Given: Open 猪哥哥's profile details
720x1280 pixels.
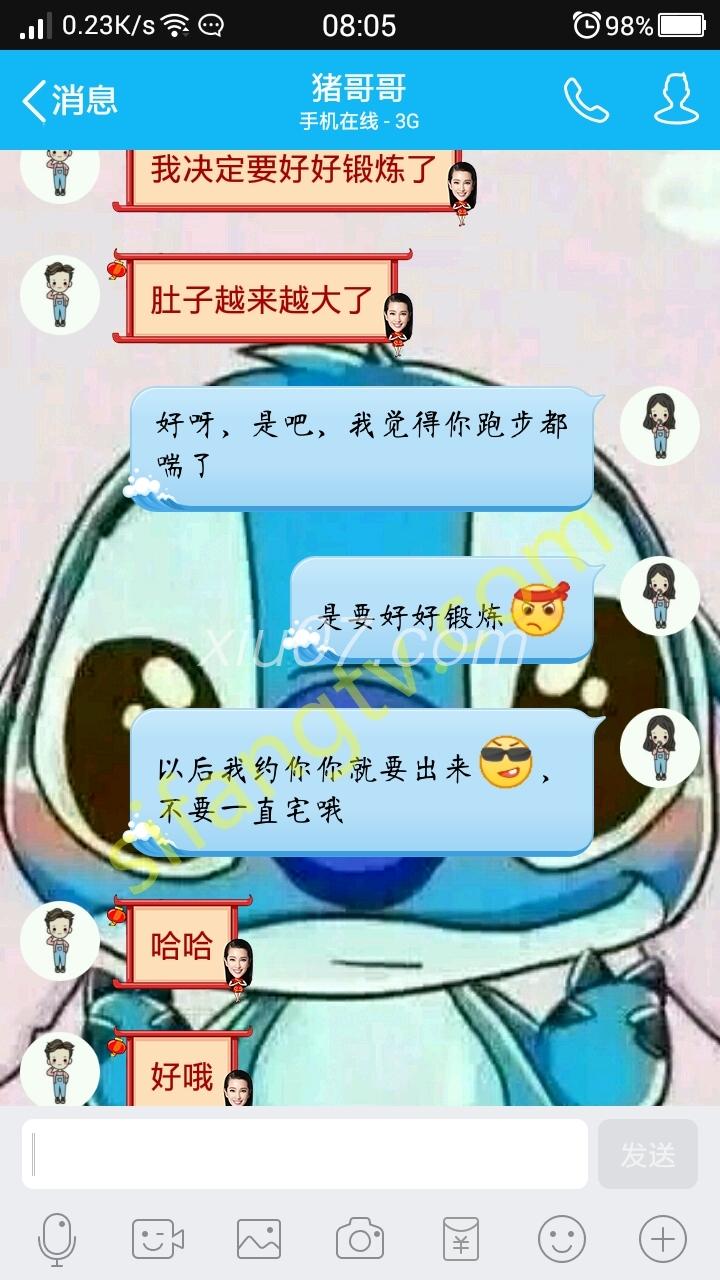Looking at the screenshot, I should coord(676,100).
